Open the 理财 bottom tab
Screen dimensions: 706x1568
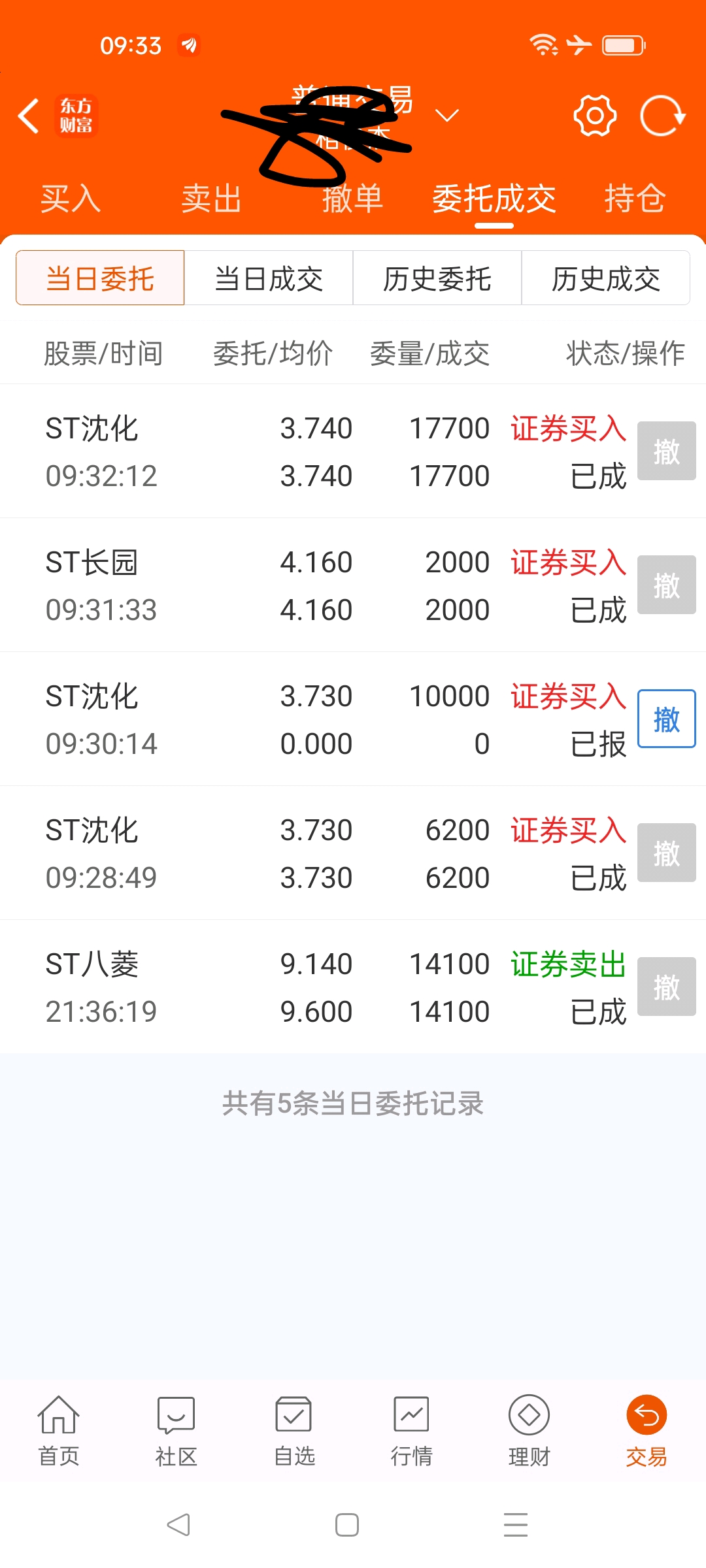pos(529,1431)
